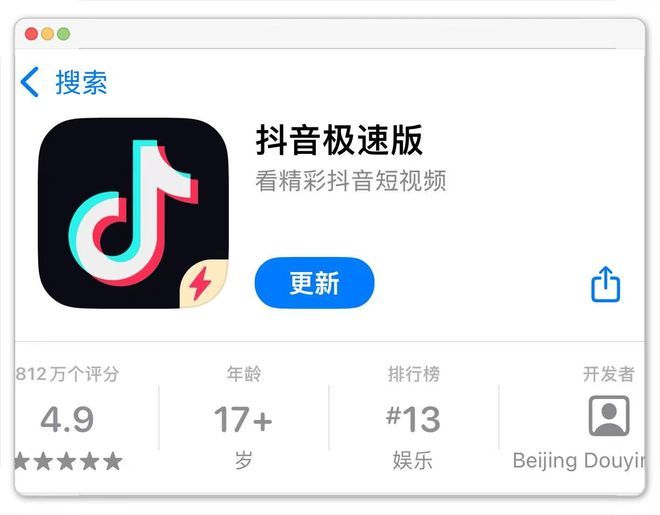Share the 抖音极速版 app page
Screen dimensions: 660x515
click(606, 285)
